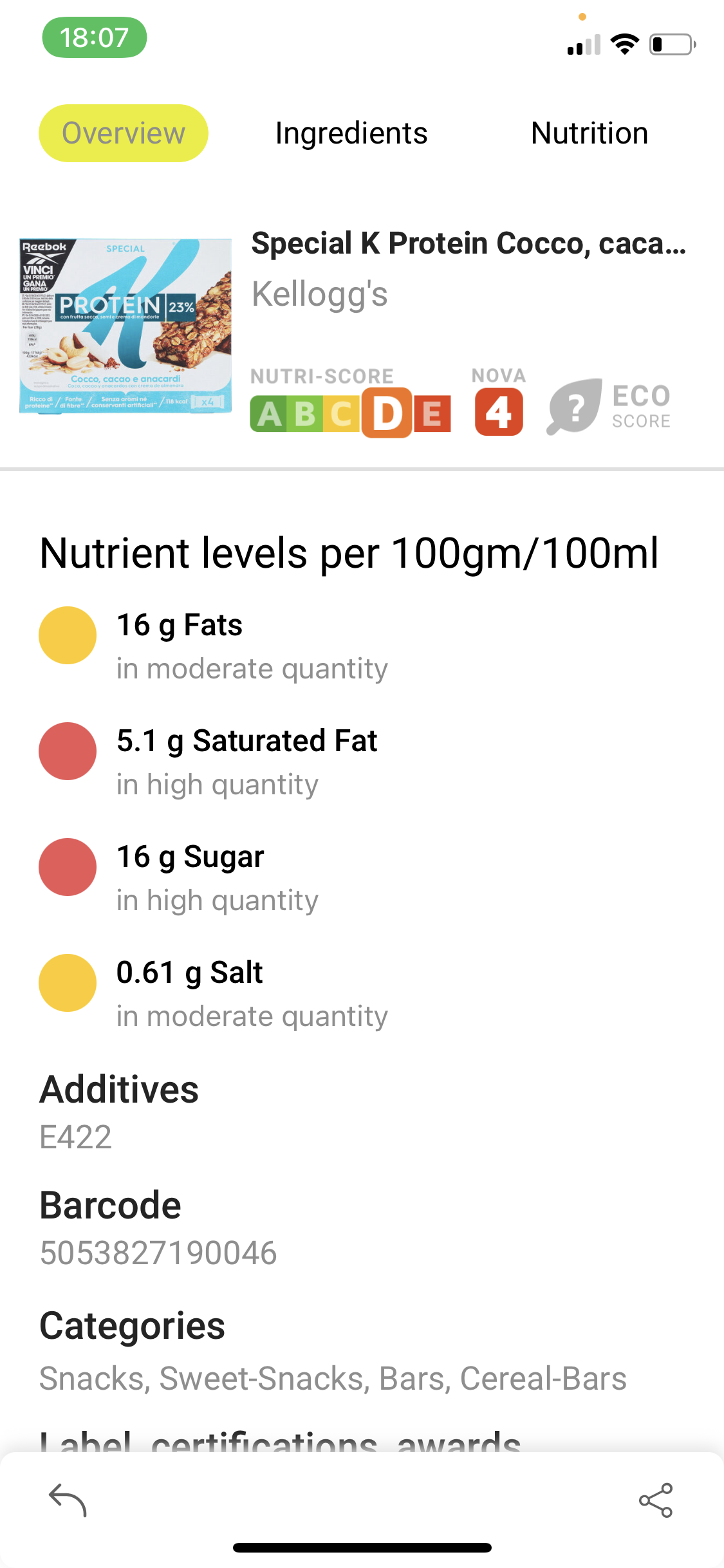Share this product

coord(655,1500)
